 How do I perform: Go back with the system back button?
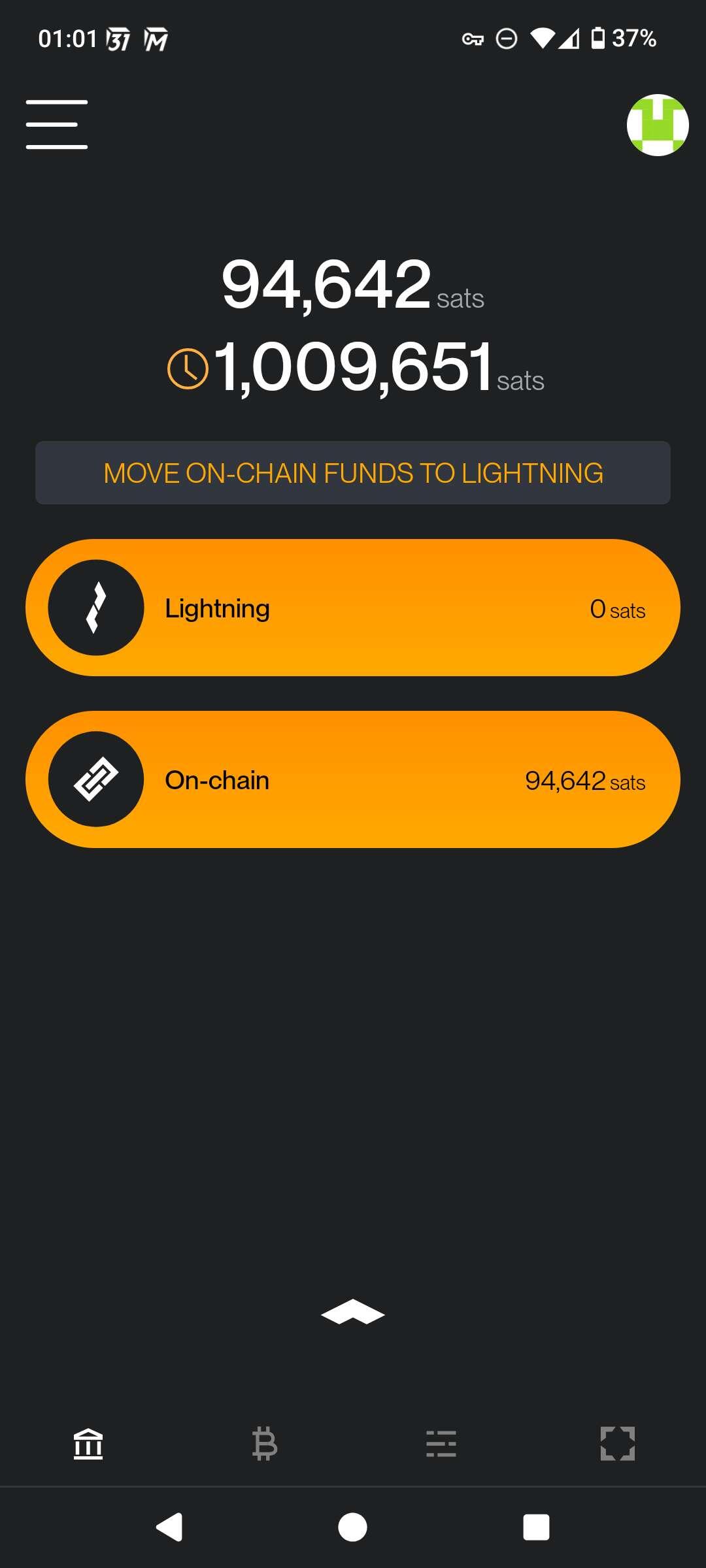(169, 1527)
